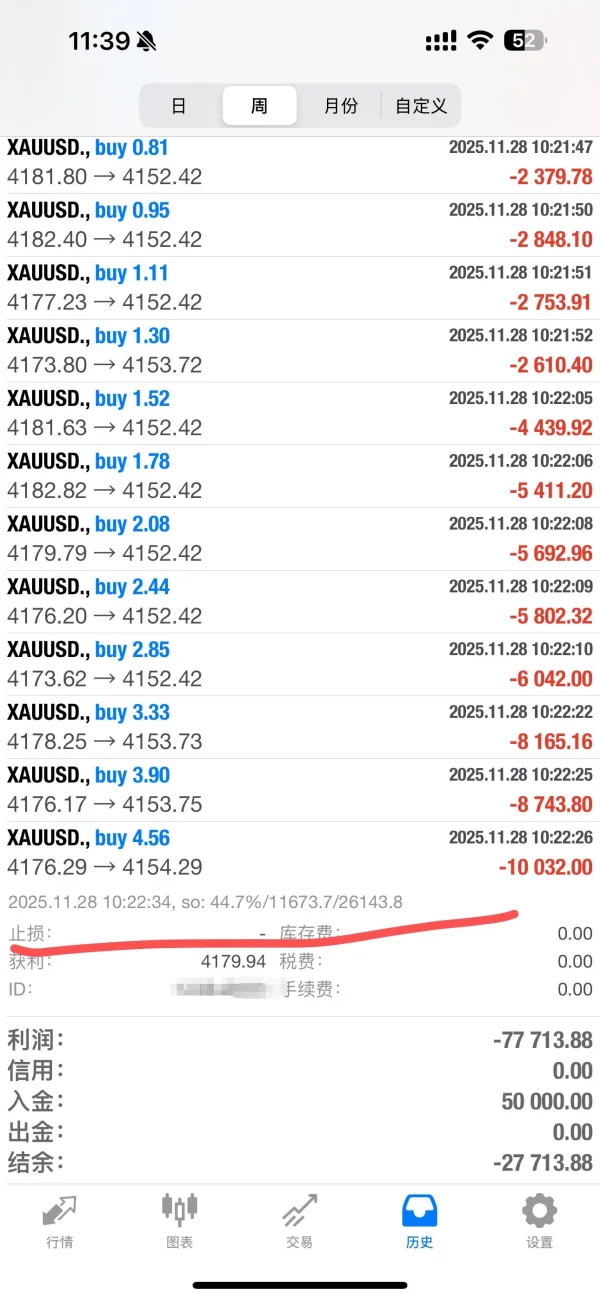
Task: Expand the XAUUSD buy 0.81 trade
Action: tap(300, 162)
